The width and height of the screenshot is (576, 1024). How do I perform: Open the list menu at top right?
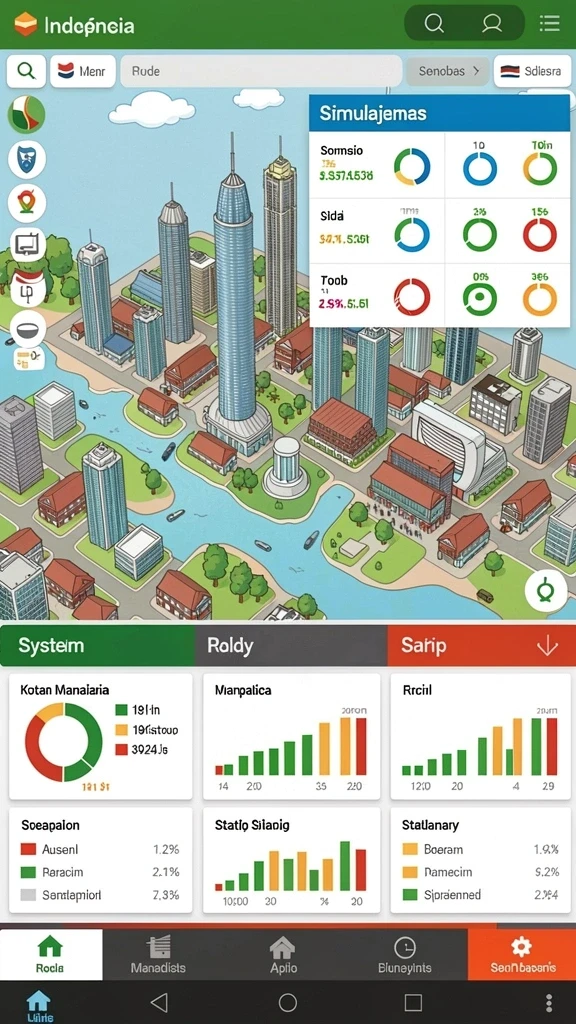pos(549,24)
